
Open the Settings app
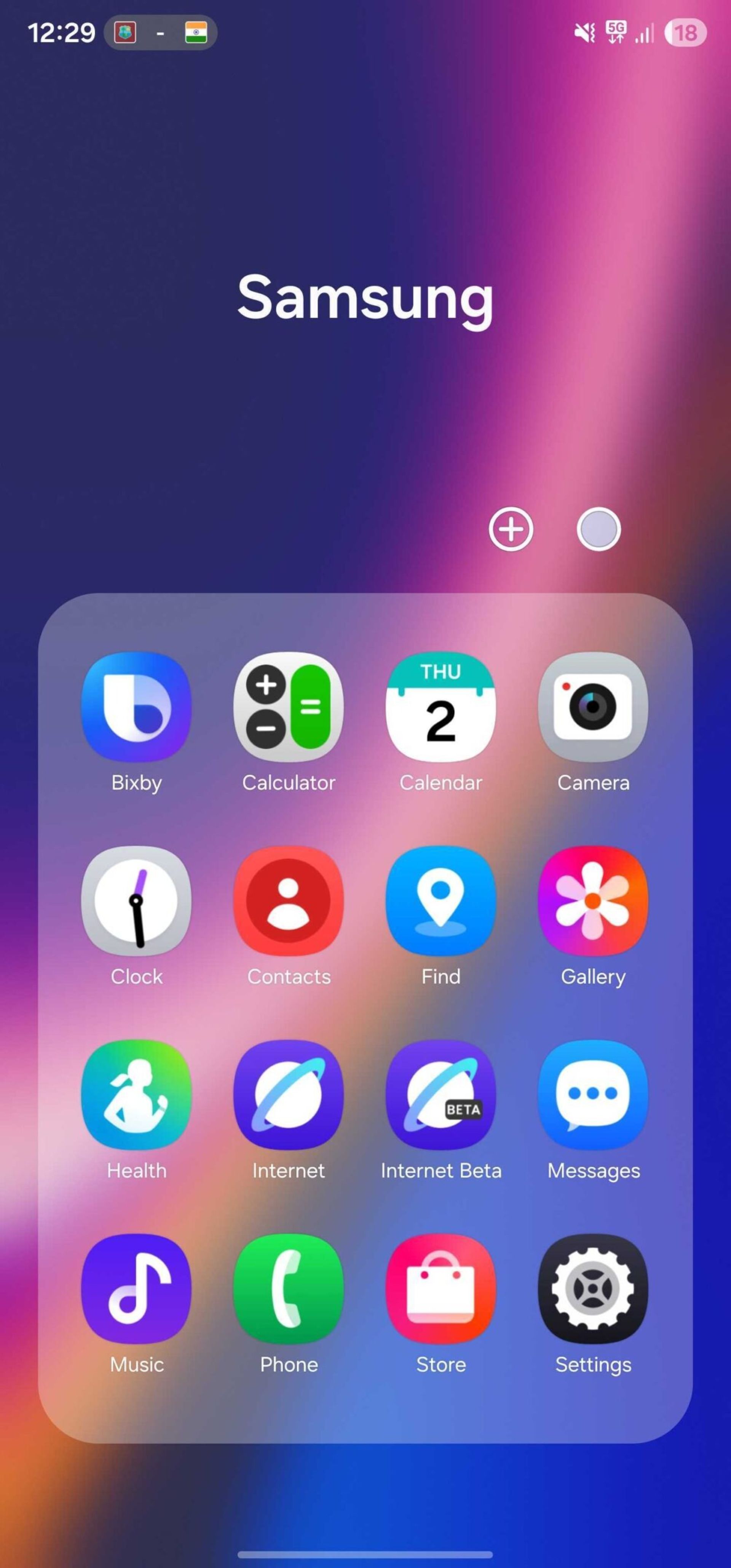coord(594,1287)
